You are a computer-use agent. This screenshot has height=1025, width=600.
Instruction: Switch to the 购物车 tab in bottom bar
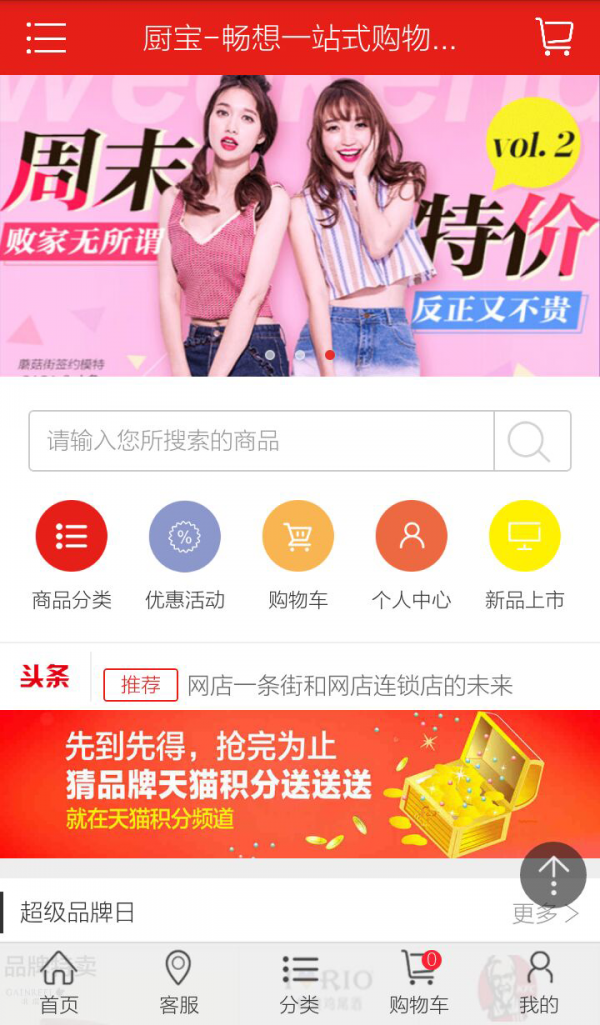point(419,984)
